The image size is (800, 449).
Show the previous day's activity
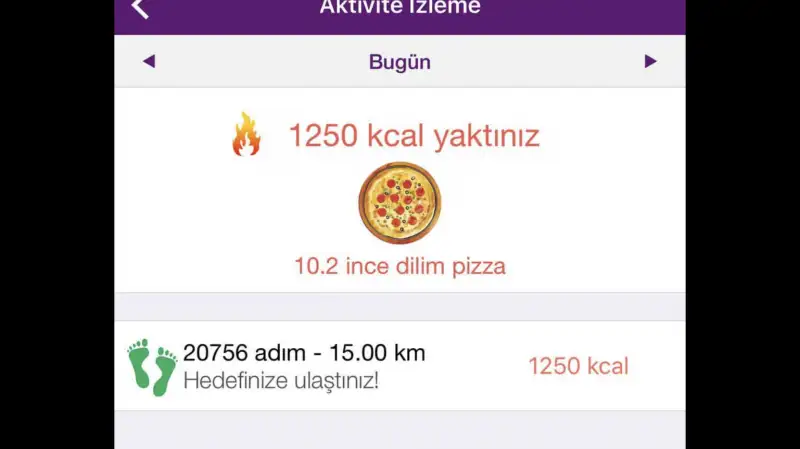coord(149,61)
